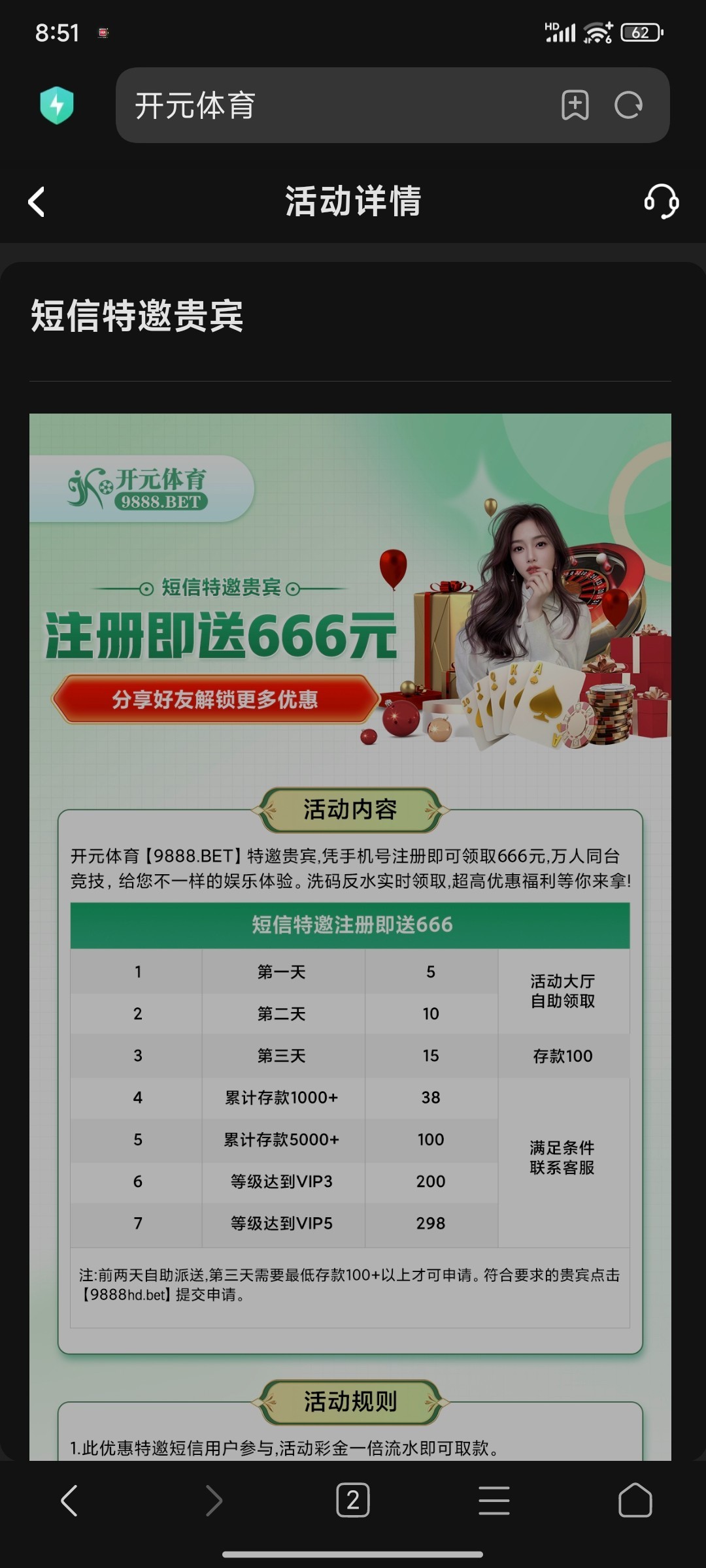Open the browser menu
The width and height of the screenshot is (706, 1568).
pyautogui.click(x=494, y=1500)
